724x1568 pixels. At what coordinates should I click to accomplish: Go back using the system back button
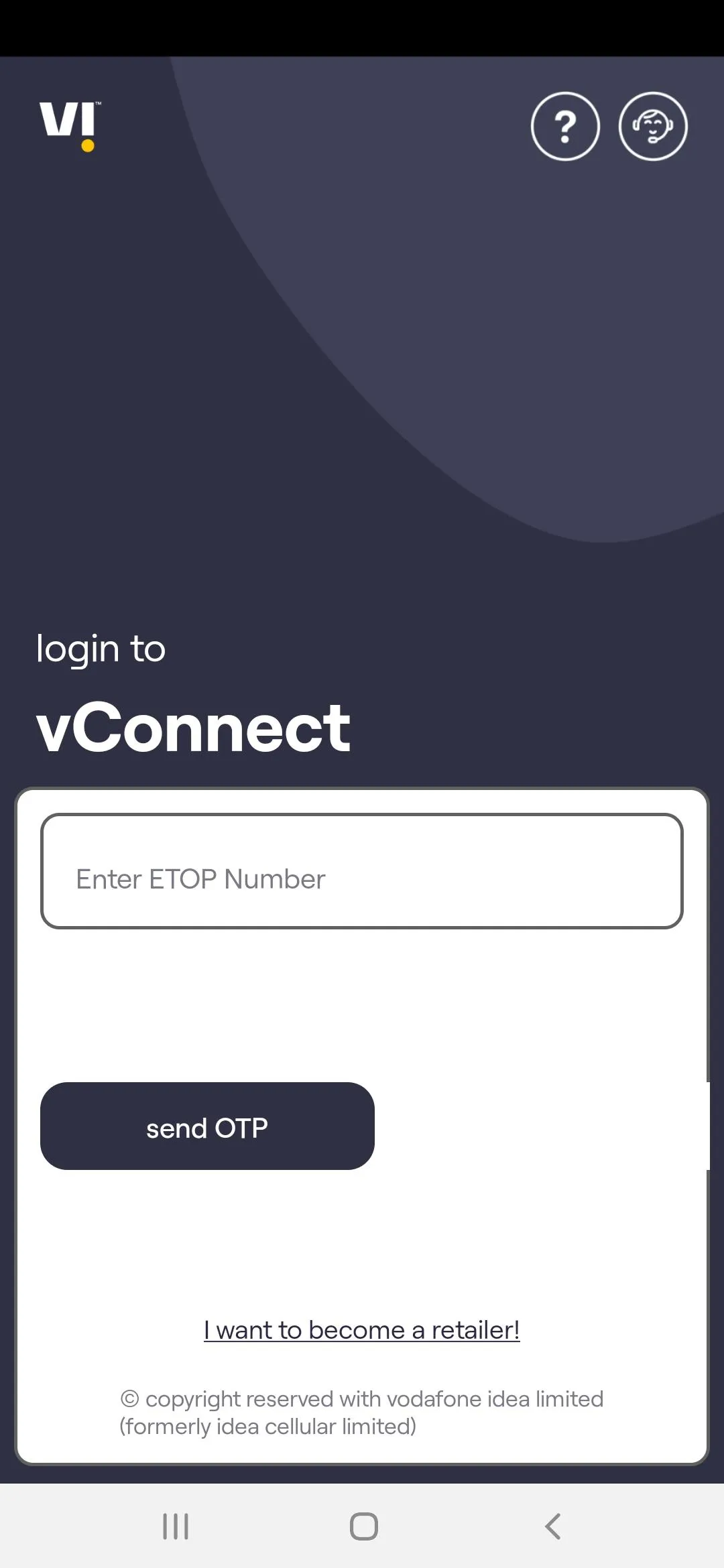552,1526
